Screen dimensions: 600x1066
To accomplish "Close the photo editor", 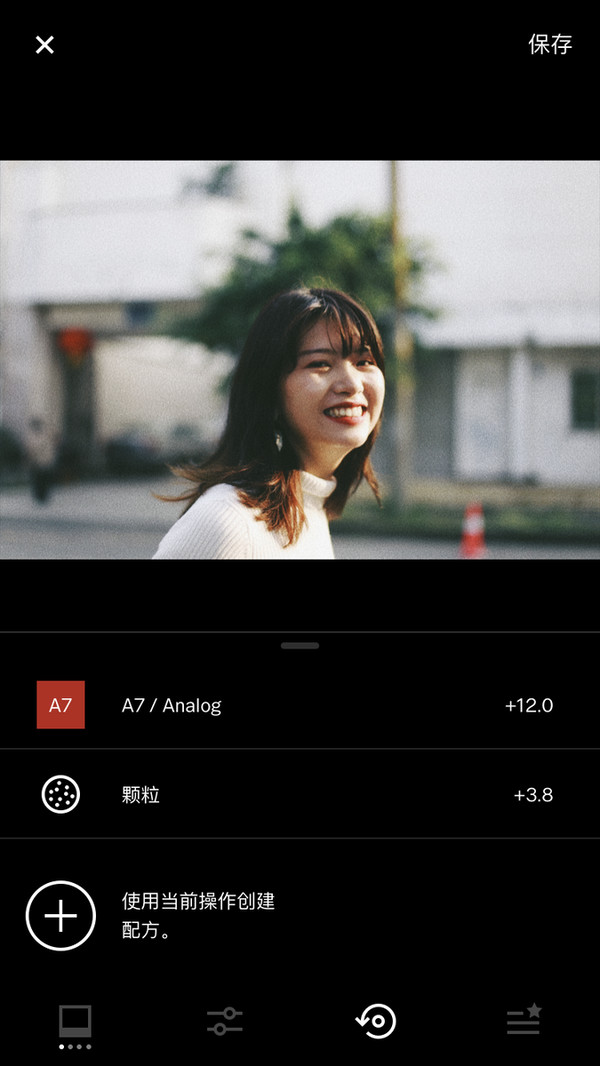I will pyautogui.click(x=45, y=45).
